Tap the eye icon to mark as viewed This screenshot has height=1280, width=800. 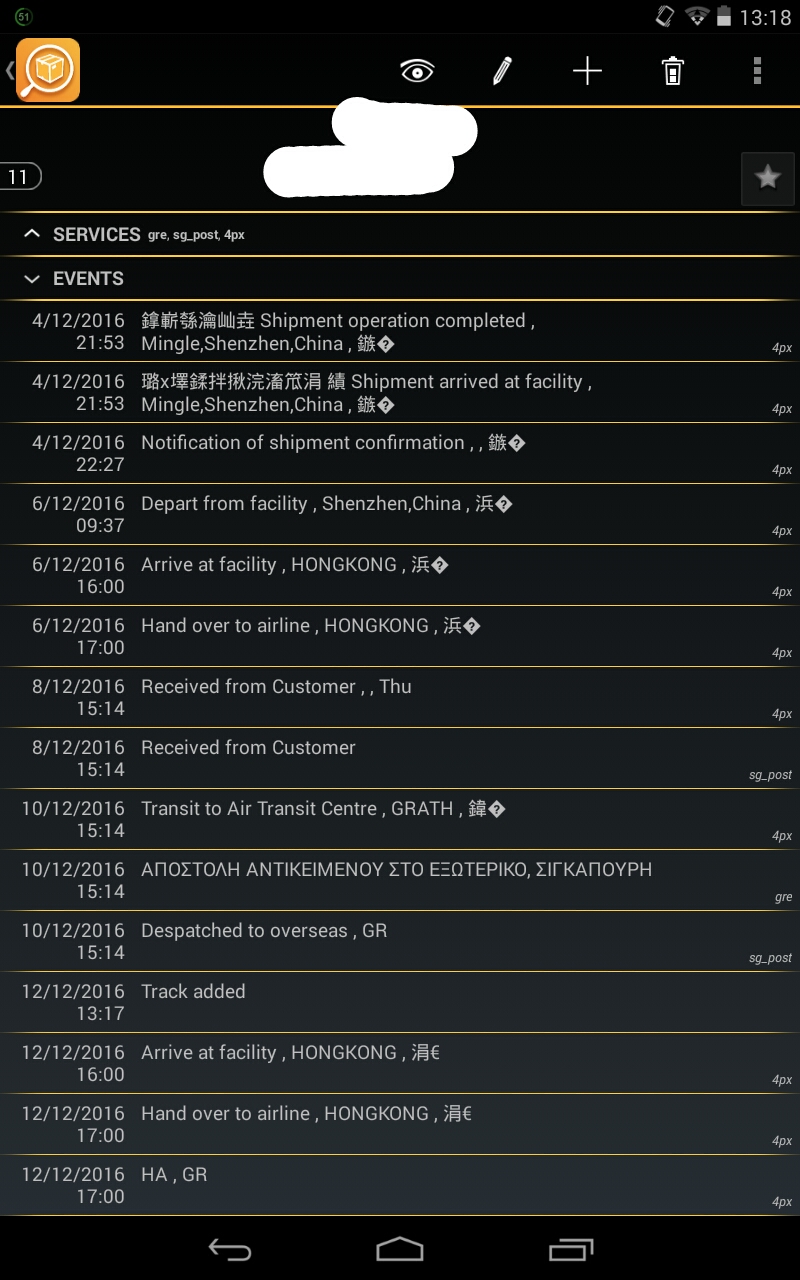pyautogui.click(x=417, y=71)
